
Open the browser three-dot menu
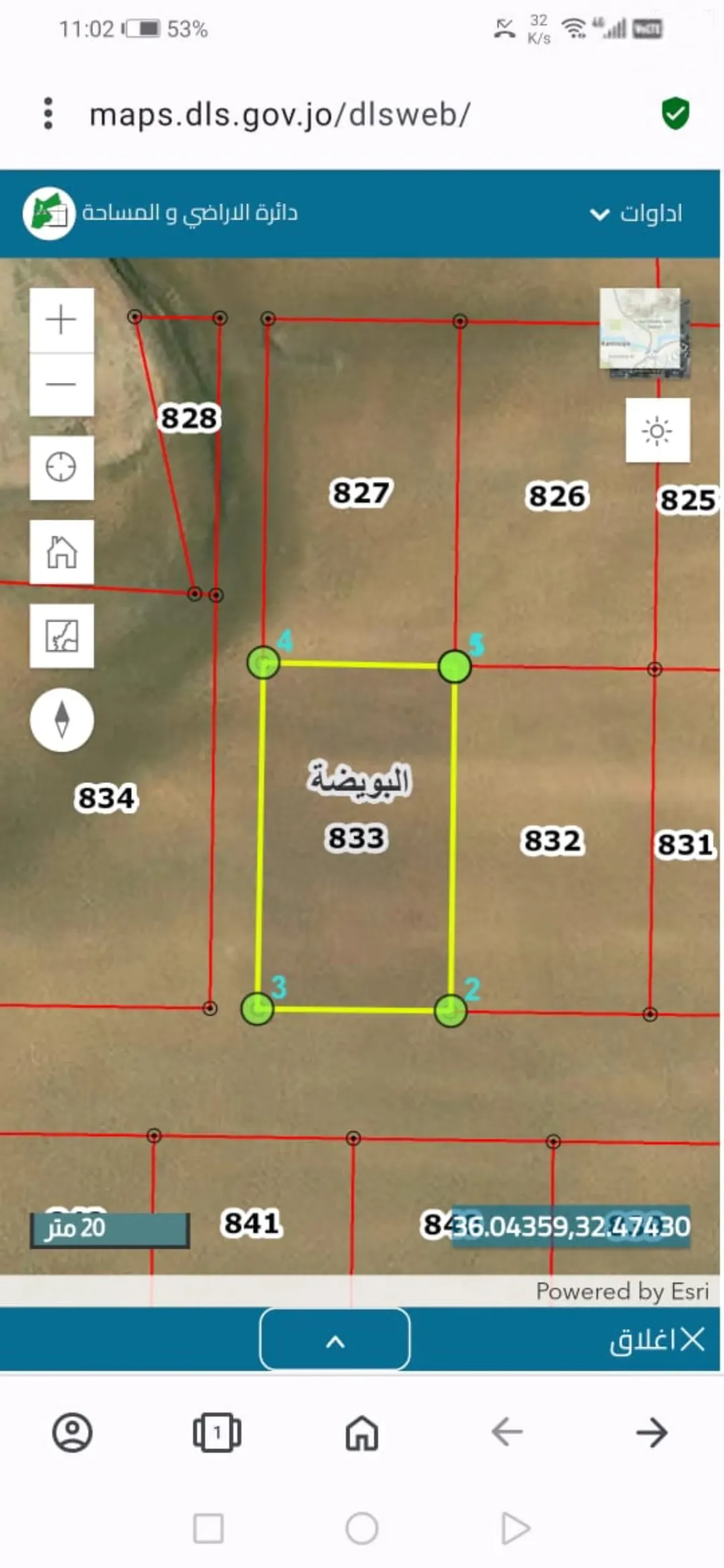[48, 113]
